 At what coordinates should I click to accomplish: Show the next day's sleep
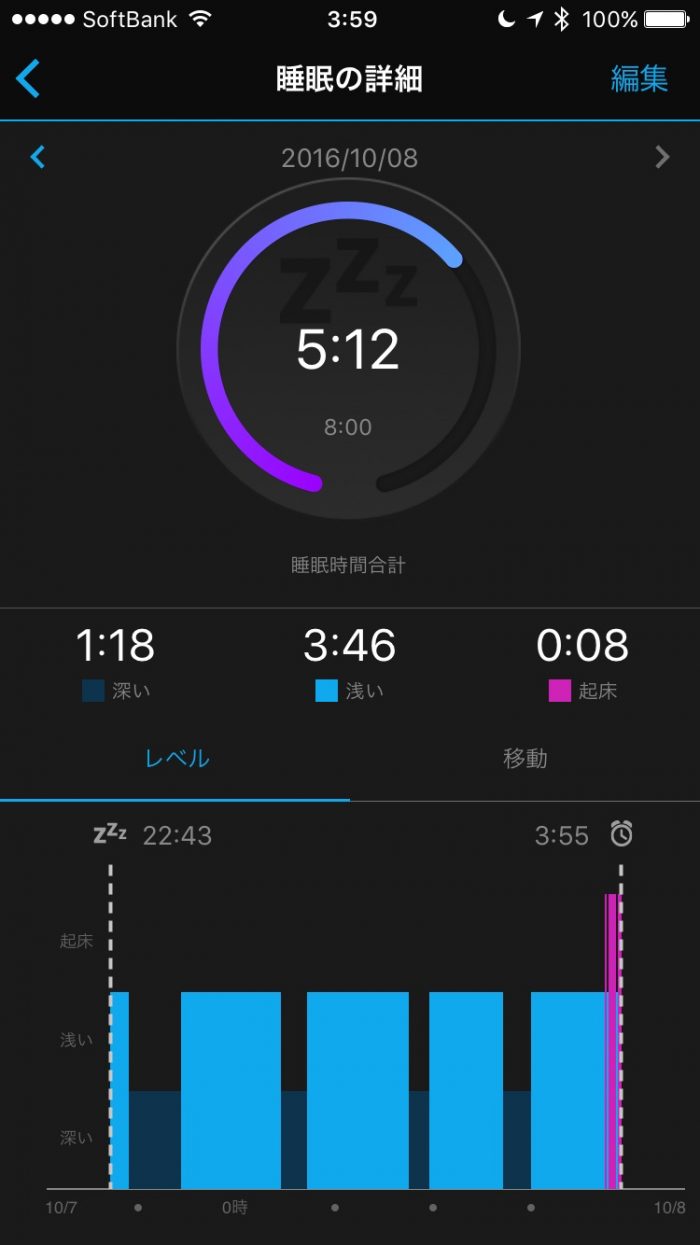[662, 157]
